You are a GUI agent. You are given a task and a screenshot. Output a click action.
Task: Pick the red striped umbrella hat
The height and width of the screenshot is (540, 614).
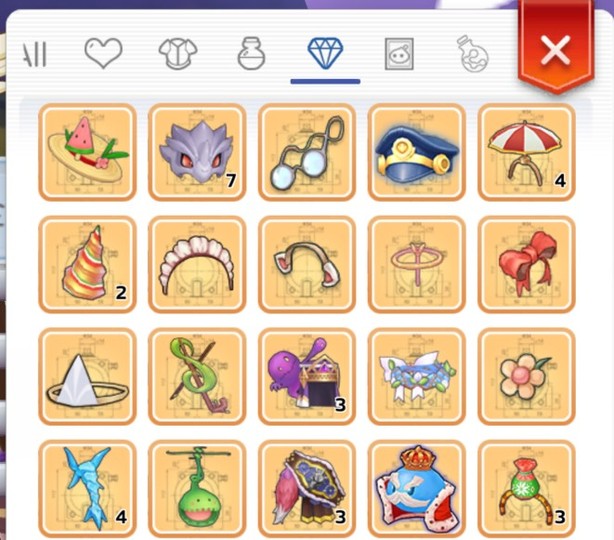click(526, 151)
